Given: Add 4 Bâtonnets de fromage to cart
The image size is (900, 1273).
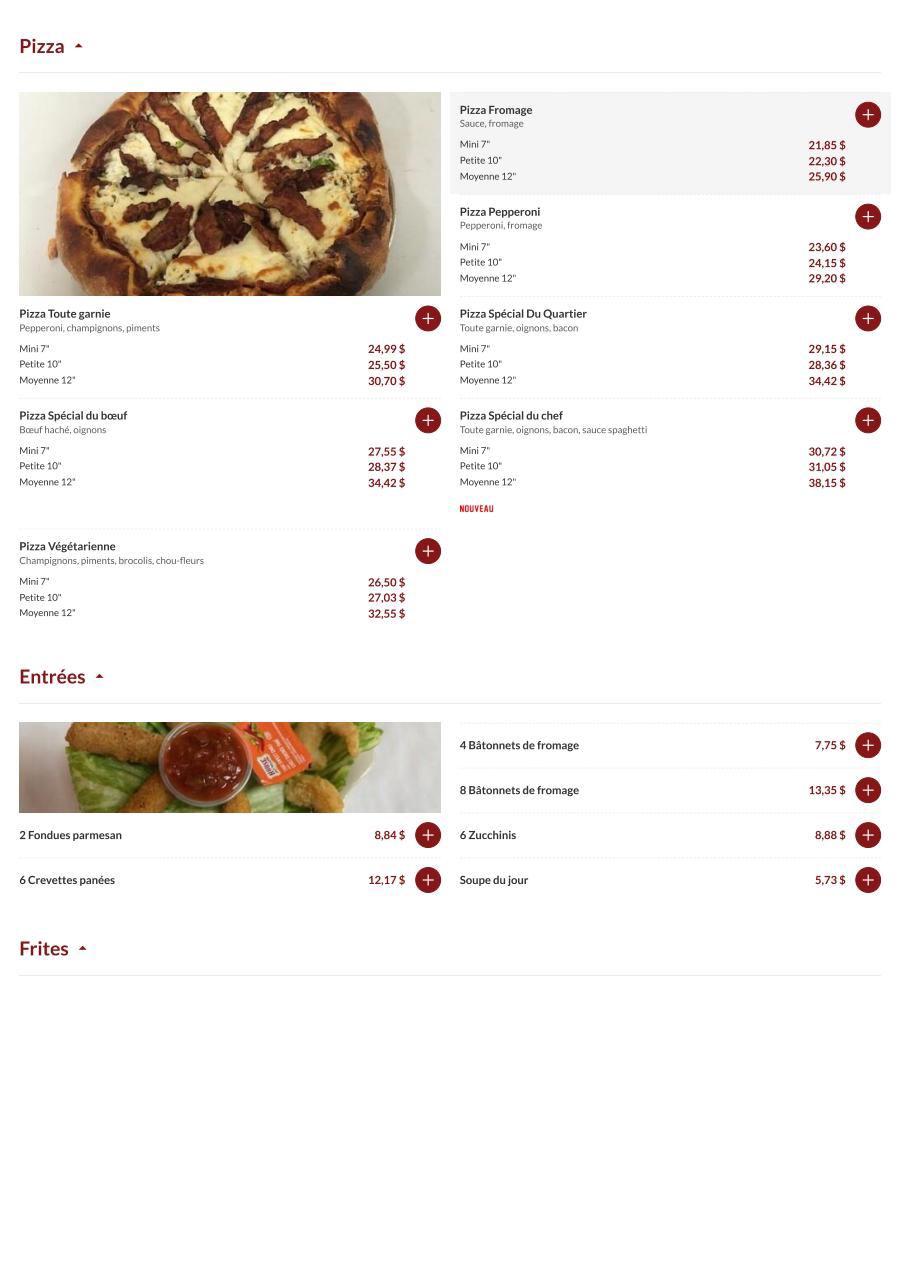Looking at the screenshot, I should pos(867,745).
